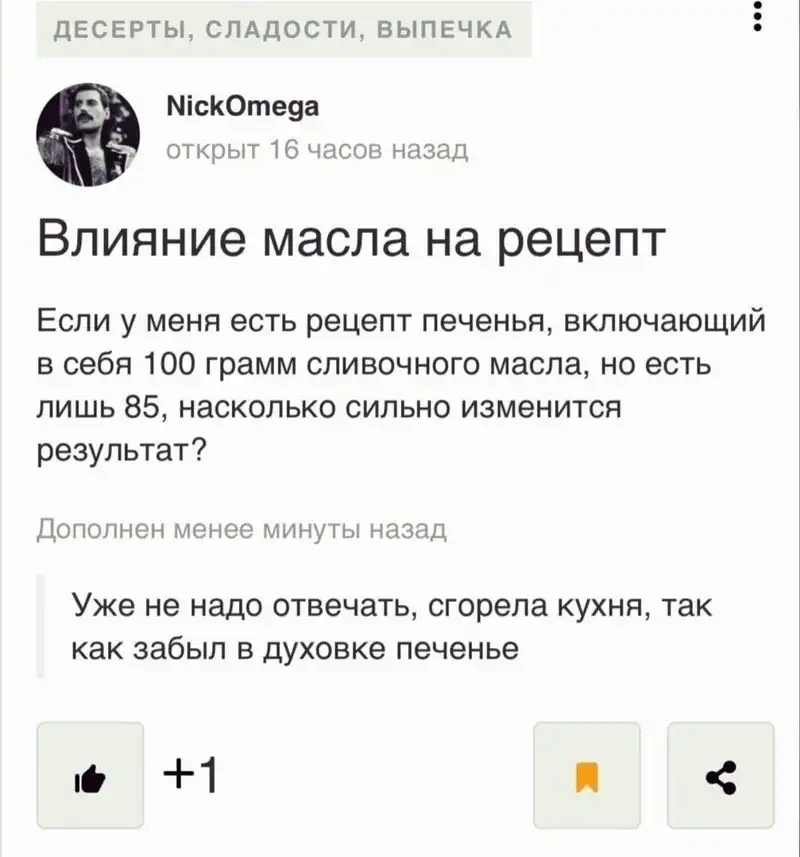Bookmark this question
Image resolution: width=800 pixels, height=857 pixels.
tap(587, 774)
